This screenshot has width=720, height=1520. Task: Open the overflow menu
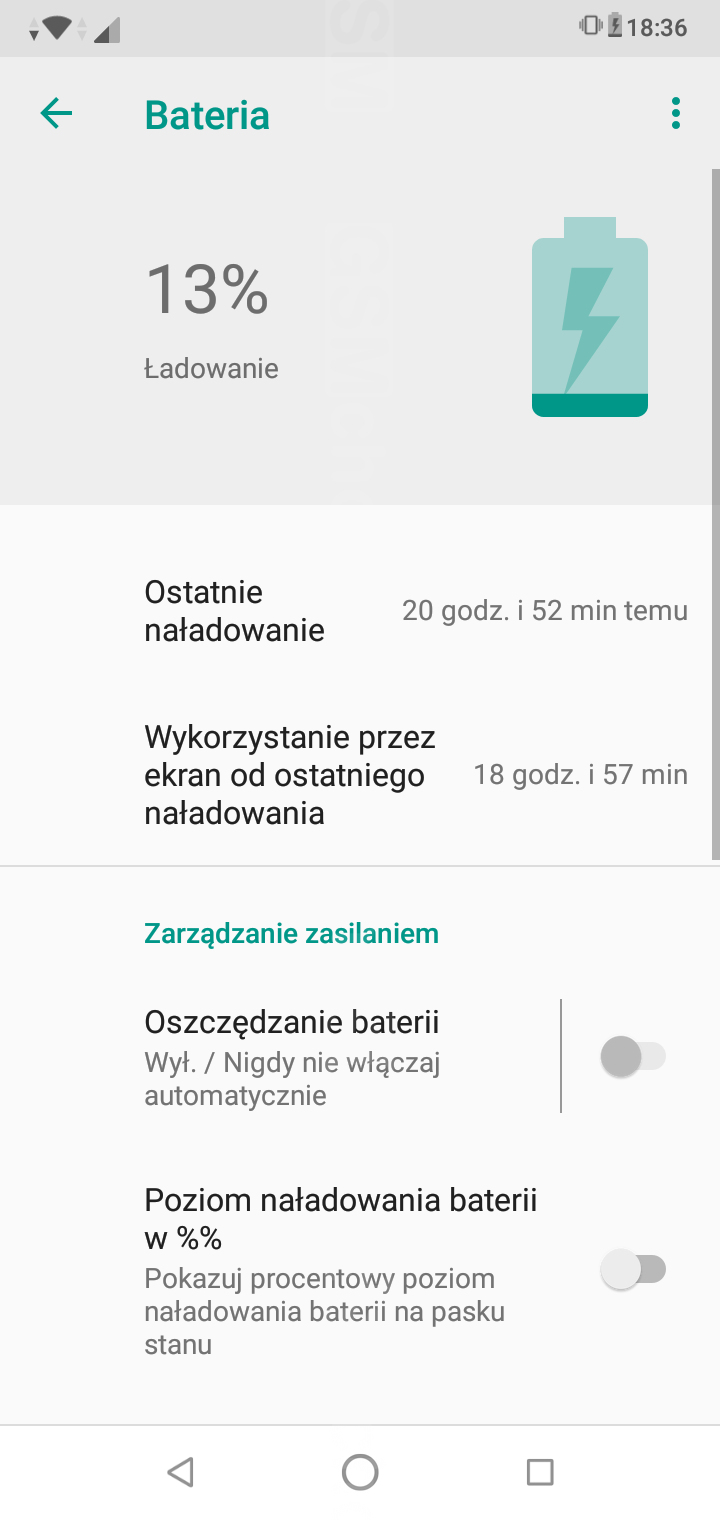click(676, 114)
